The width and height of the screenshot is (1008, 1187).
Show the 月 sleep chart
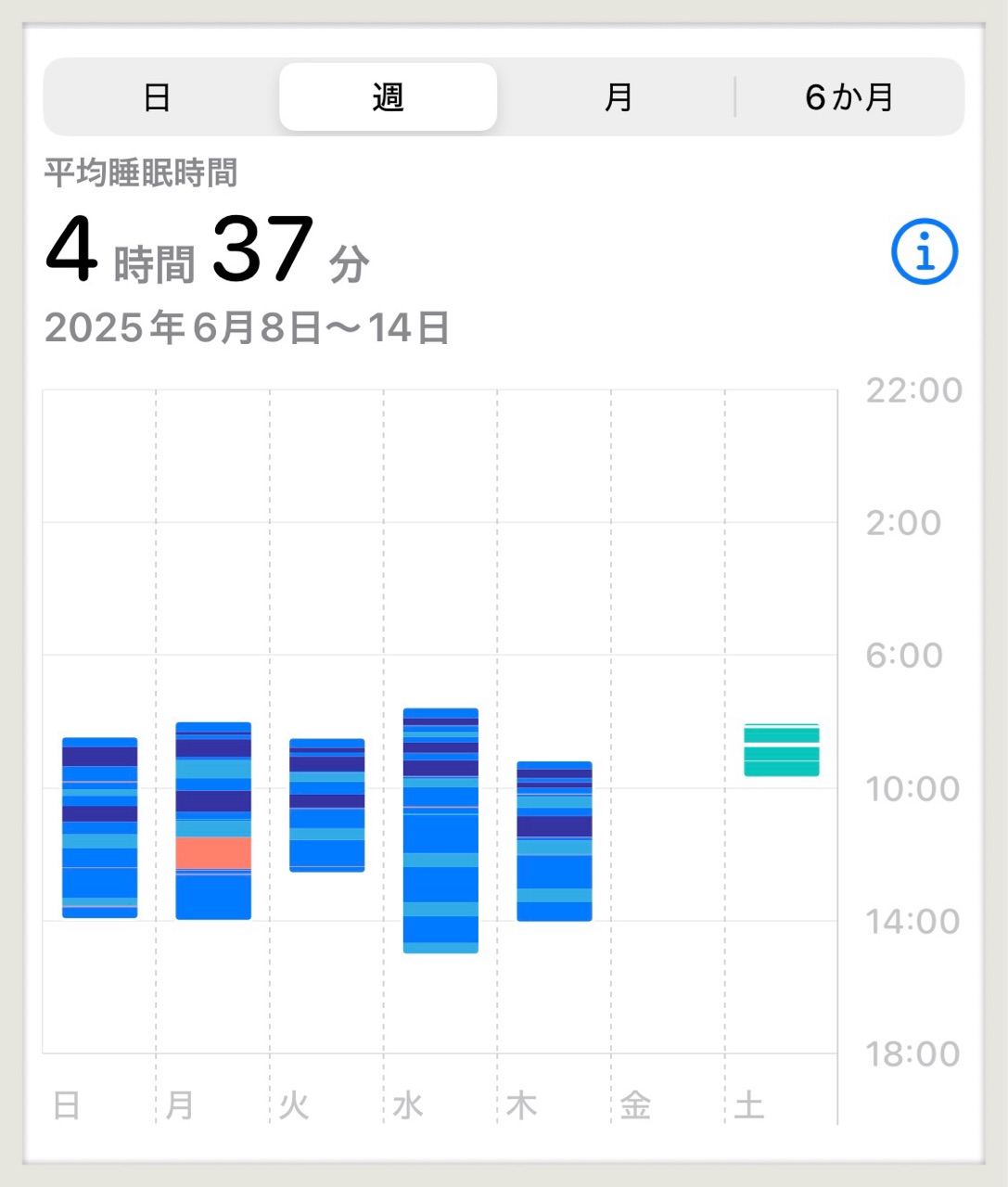(x=618, y=97)
